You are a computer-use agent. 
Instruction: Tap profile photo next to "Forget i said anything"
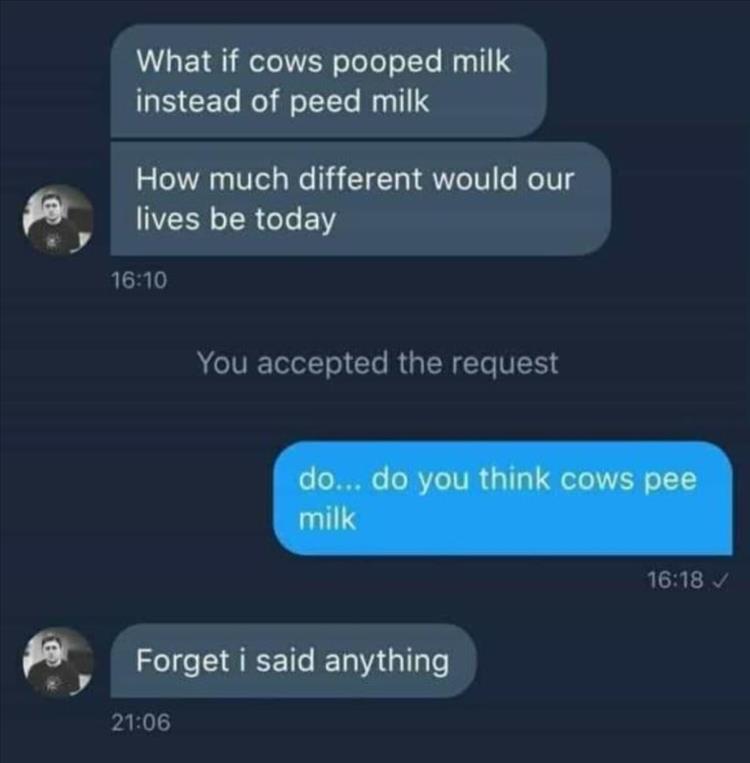pos(59,662)
